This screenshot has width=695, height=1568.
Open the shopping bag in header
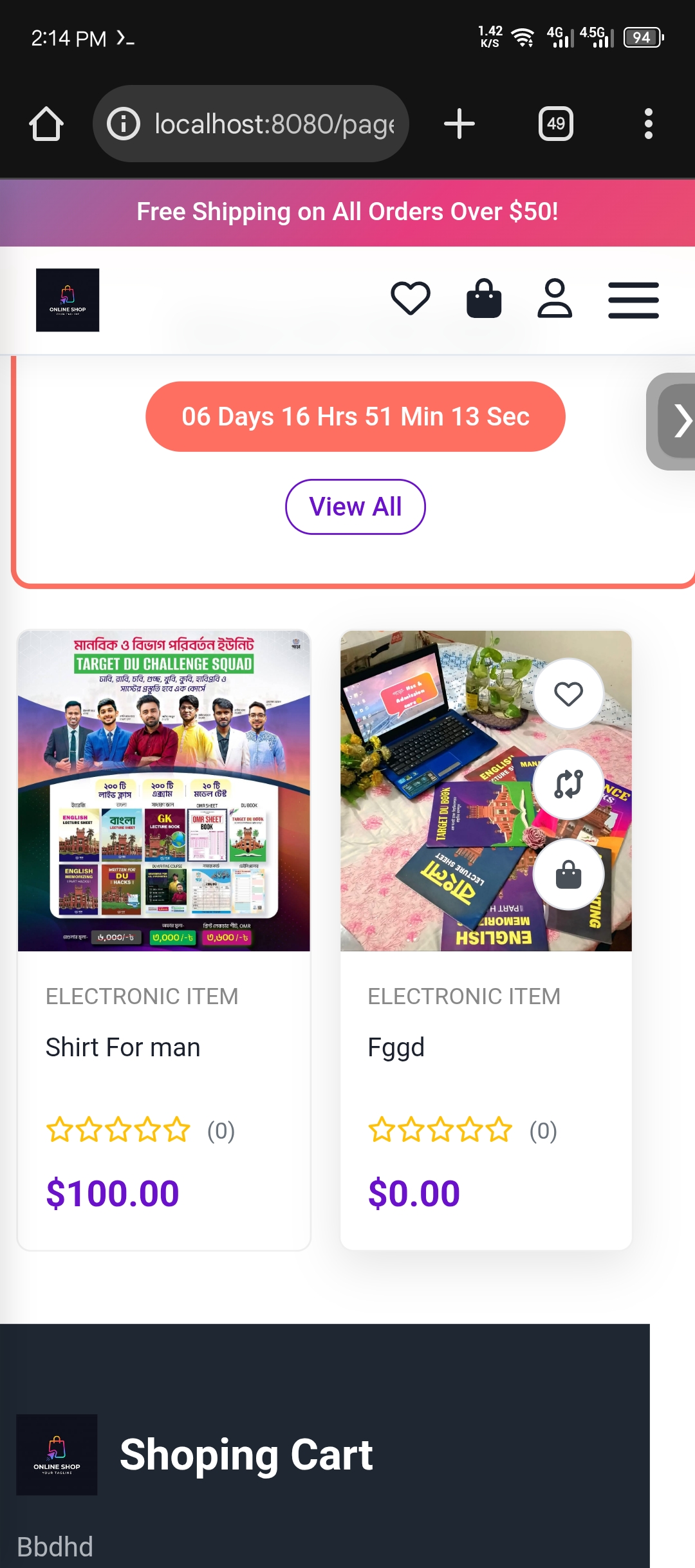pos(484,299)
